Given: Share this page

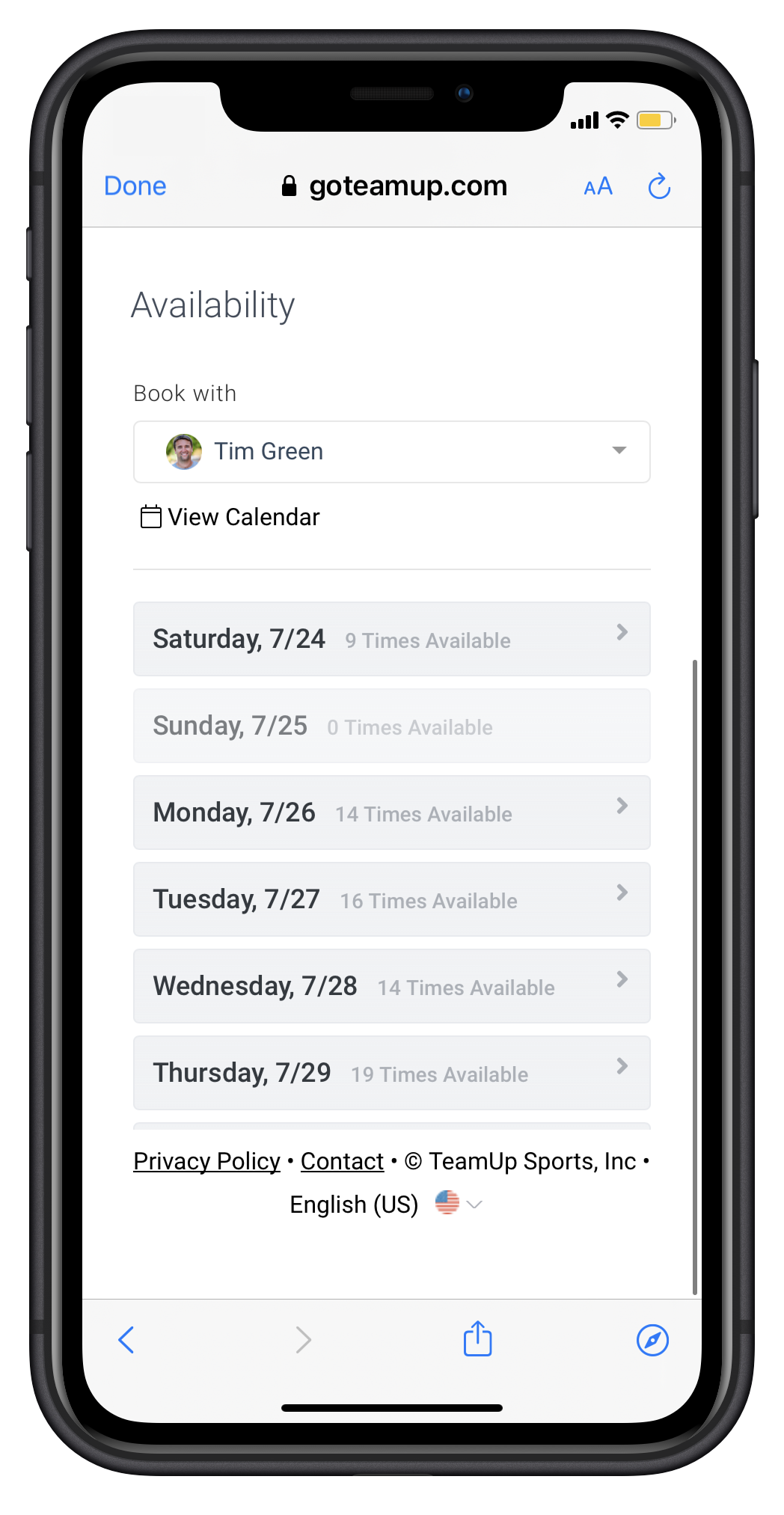Looking at the screenshot, I should pos(477,1339).
